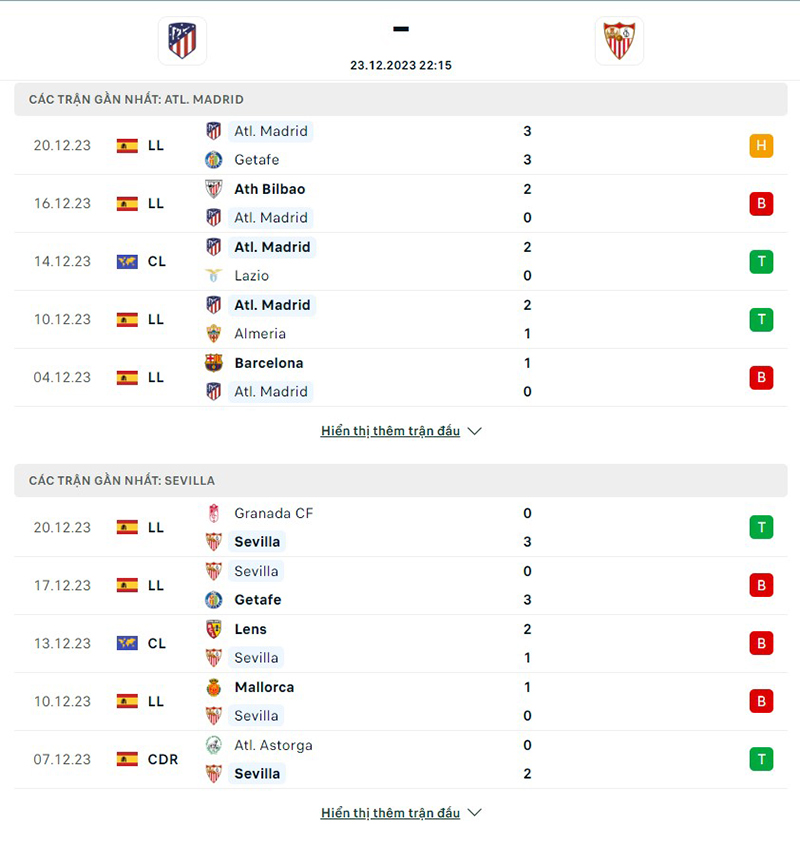
Task: Click the red B badge on the Lens match
Action: 761,643
